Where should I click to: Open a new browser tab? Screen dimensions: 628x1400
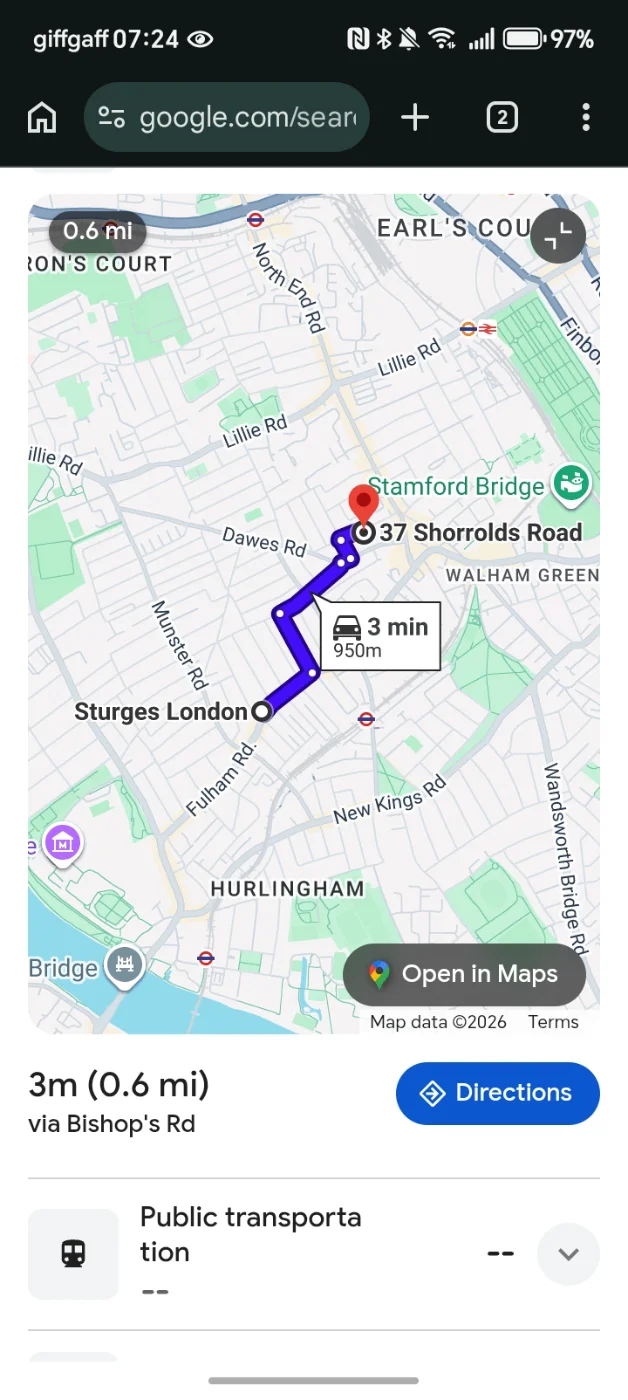click(x=414, y=118)
